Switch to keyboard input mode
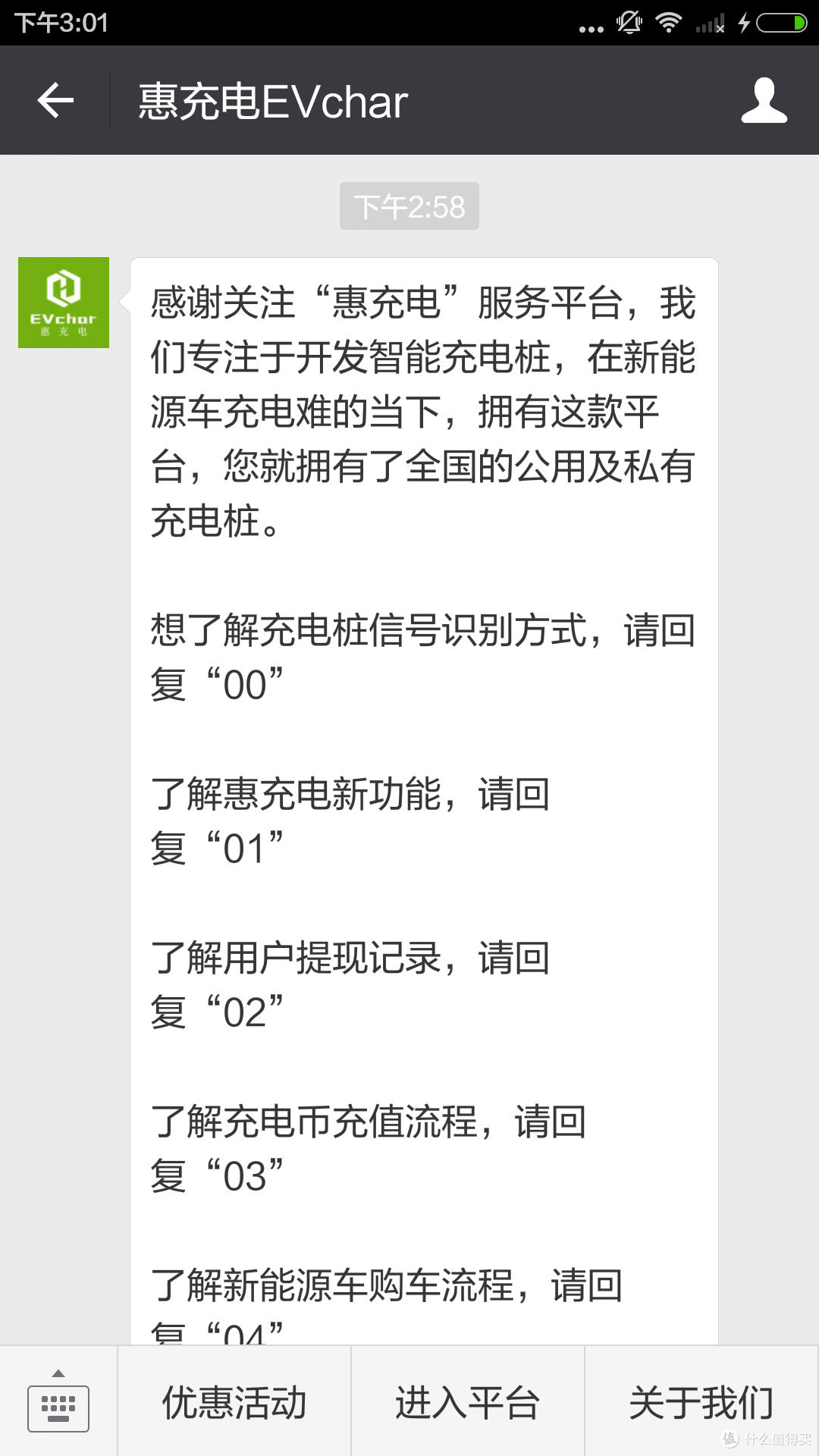Viewport: 819px width, 1456px height. [x=58, y=1402]
